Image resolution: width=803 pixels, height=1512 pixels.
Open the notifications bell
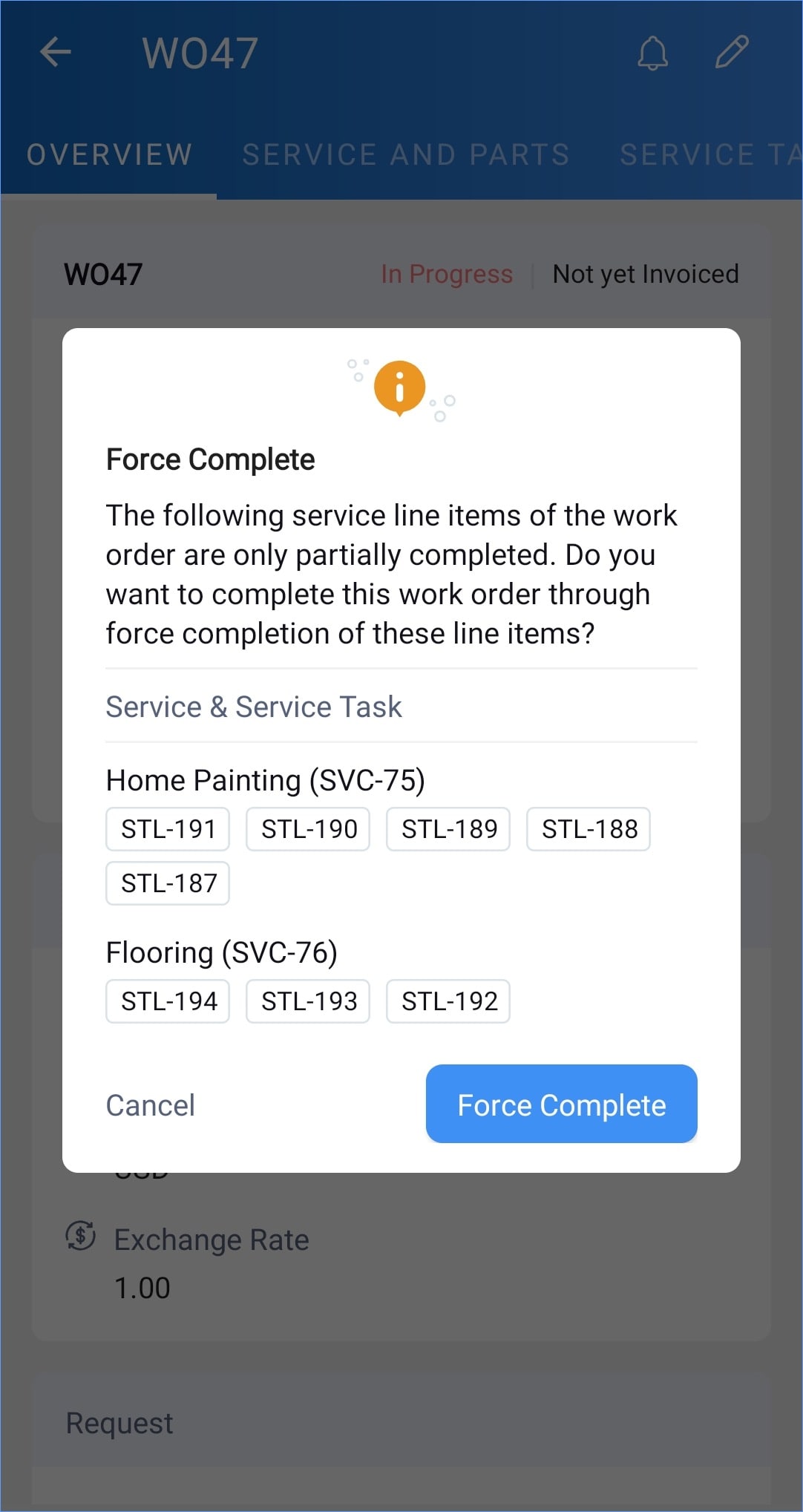pyautogui.click(x=653, y=53)
